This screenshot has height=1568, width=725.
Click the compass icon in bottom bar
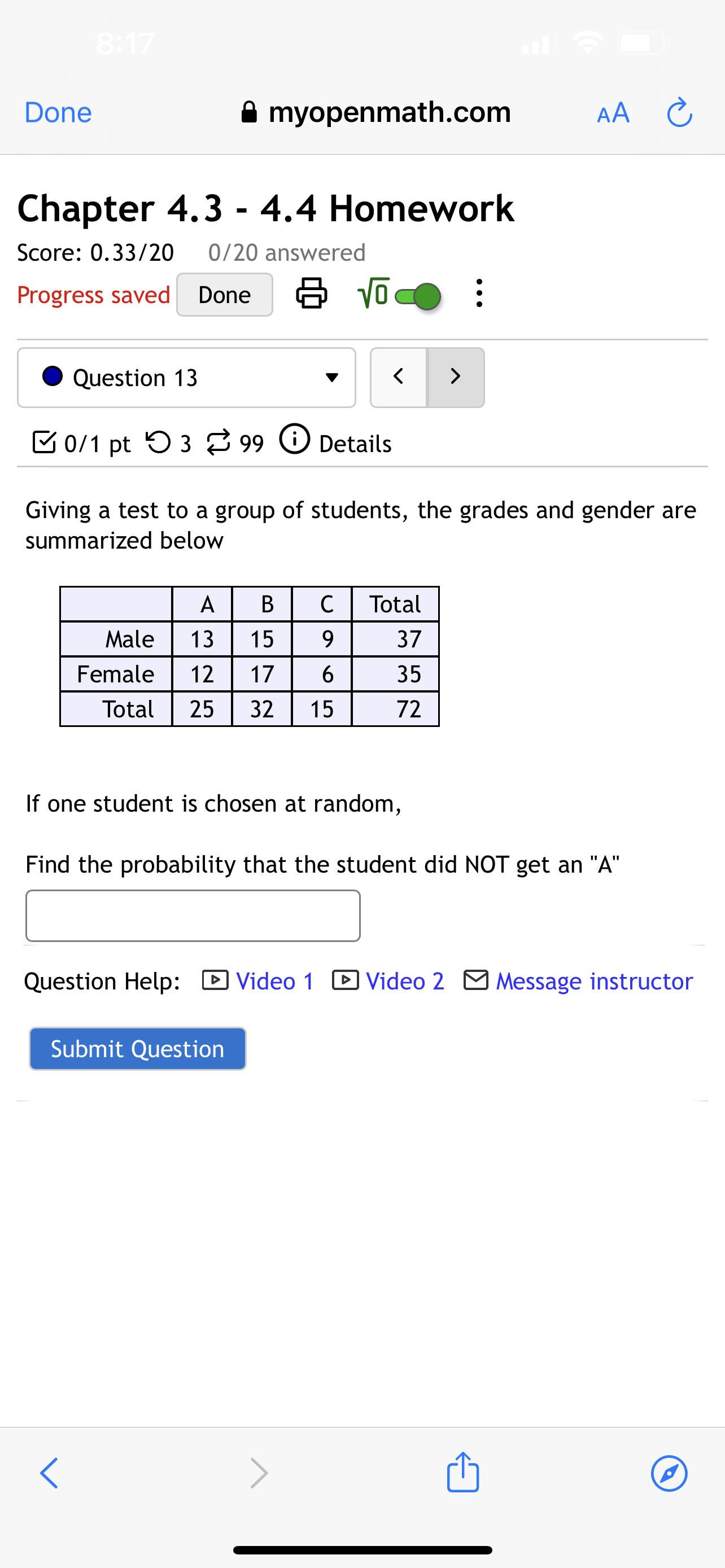tap(670, 1474)
